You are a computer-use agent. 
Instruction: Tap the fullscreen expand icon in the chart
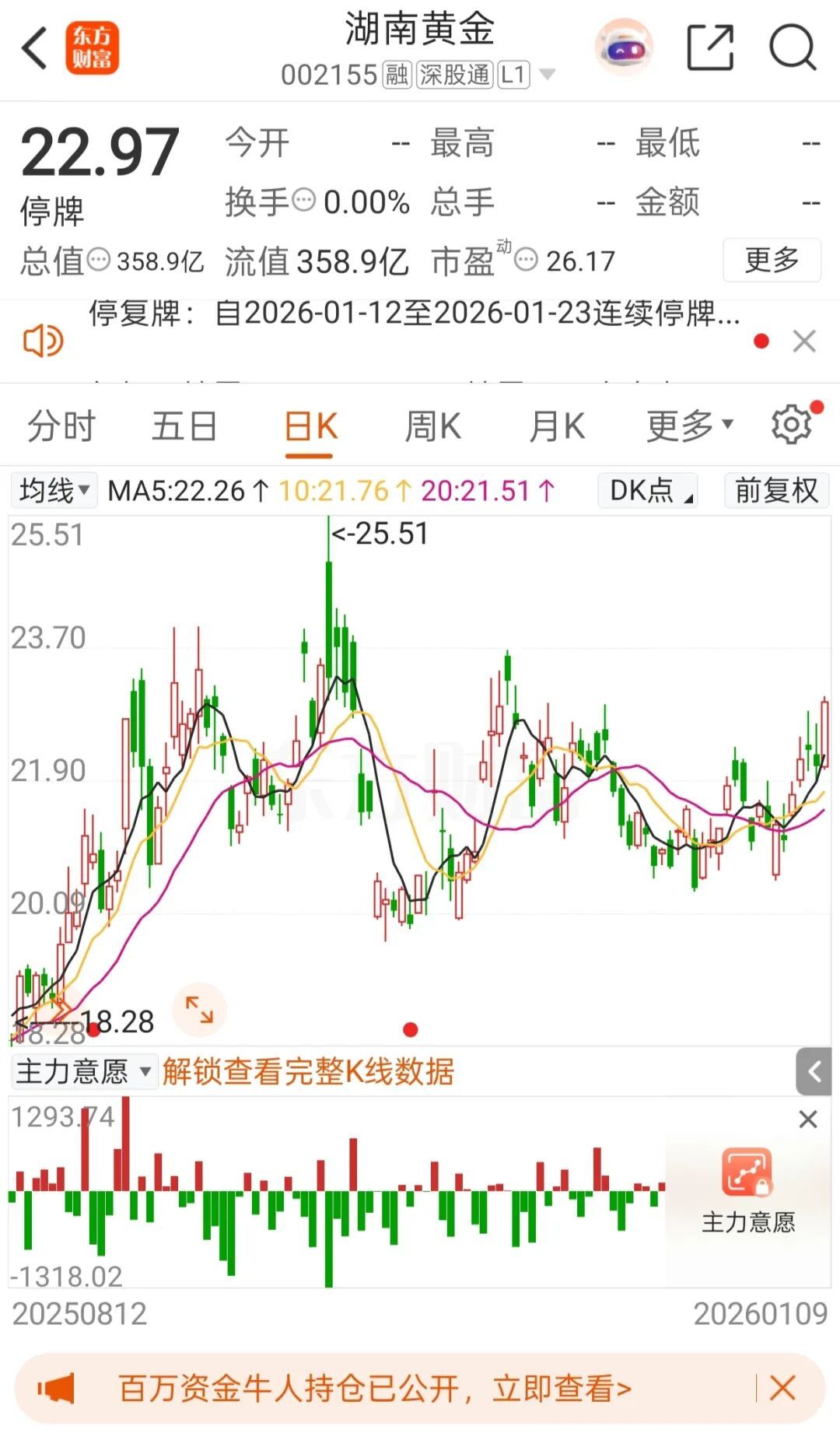pyautogui.click(x=200, y=1009)
